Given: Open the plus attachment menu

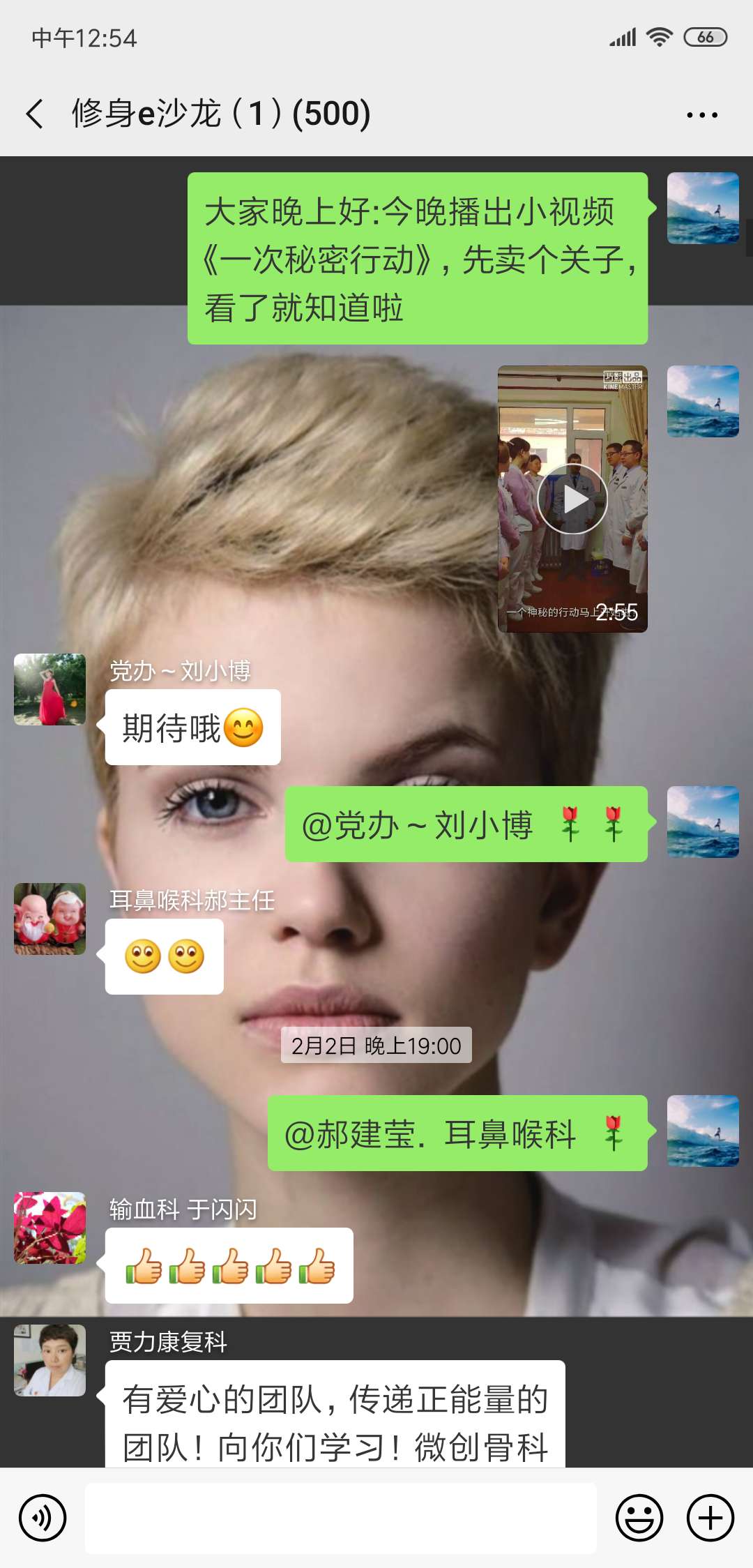Looking at the screenshot, I should click(710, 1518).
